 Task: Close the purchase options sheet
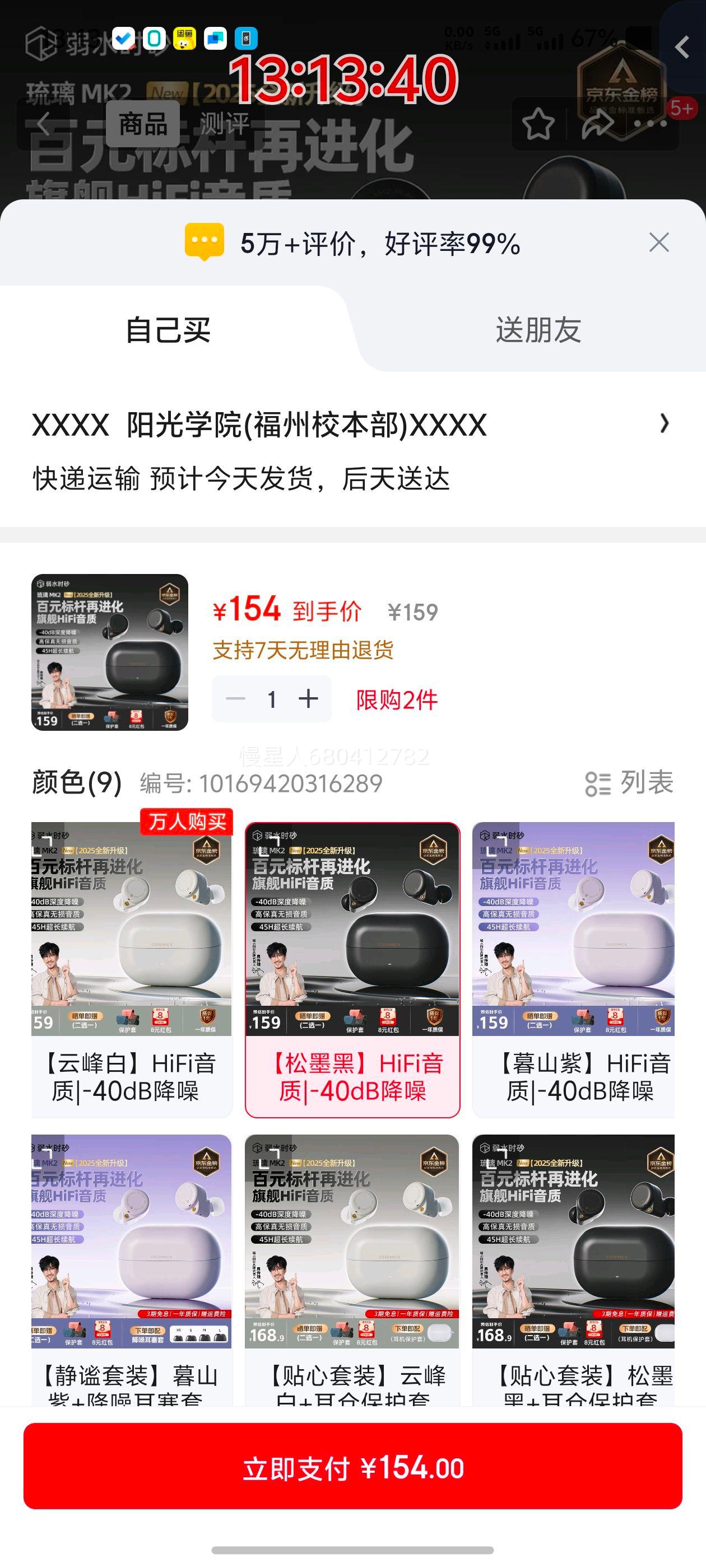pos(658,243)
